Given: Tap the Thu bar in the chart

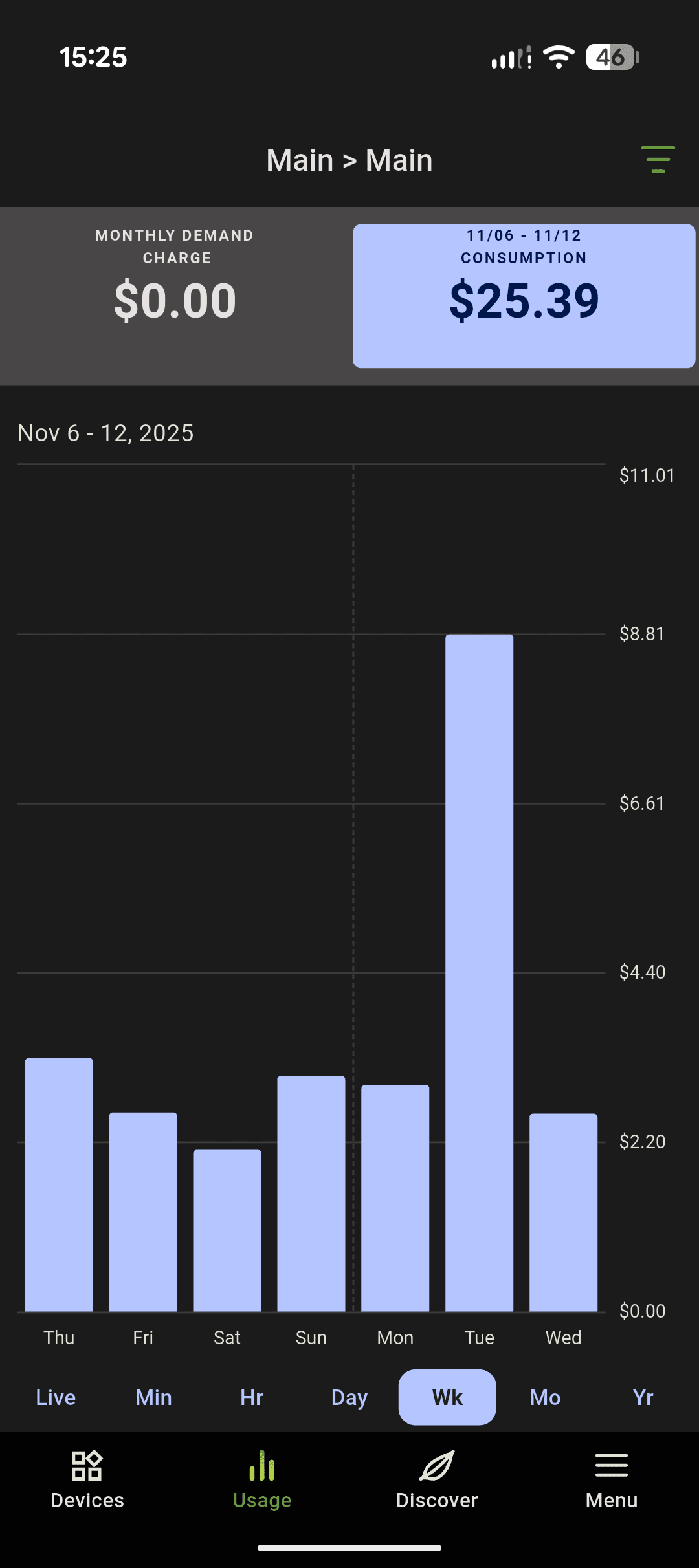Looking at the screenshot, I should (59, 1185).
